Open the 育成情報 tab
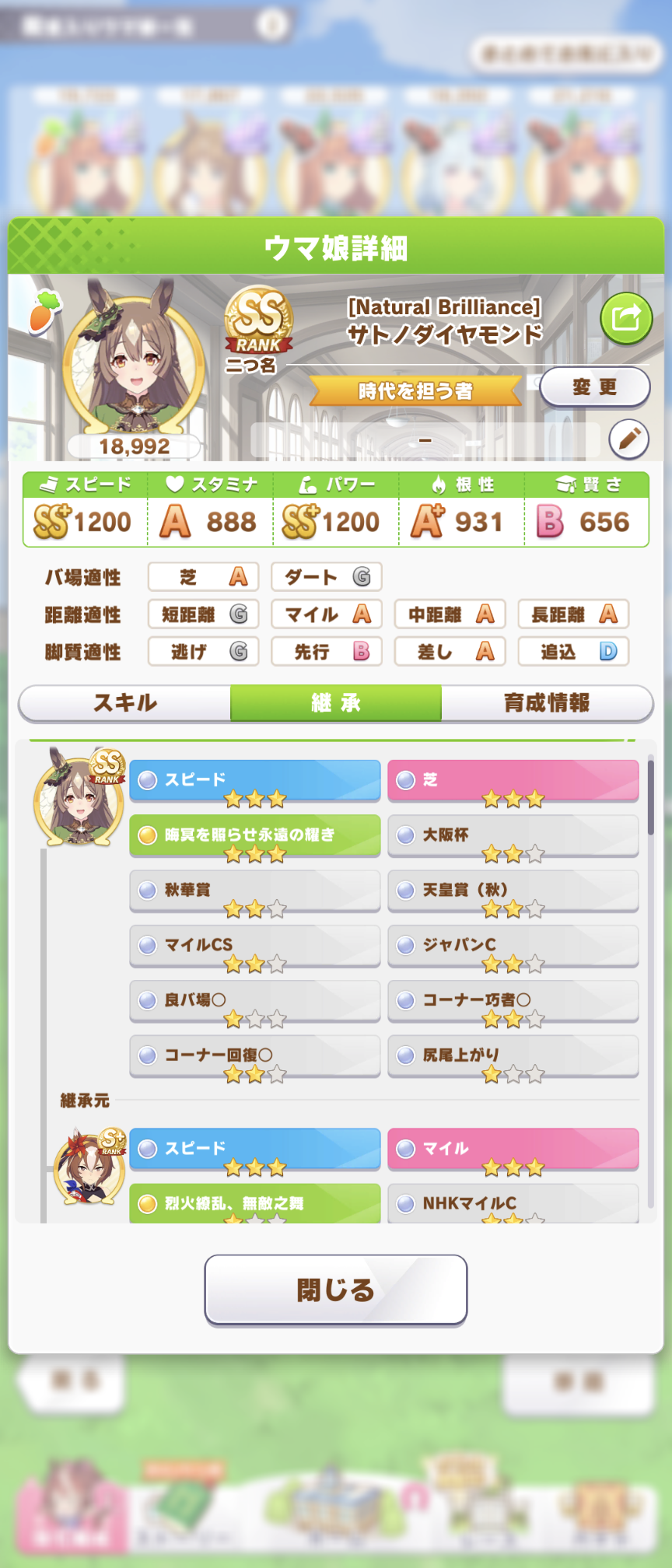The image size is (672, 1568). pyautogui.click(x=546, y=703)
